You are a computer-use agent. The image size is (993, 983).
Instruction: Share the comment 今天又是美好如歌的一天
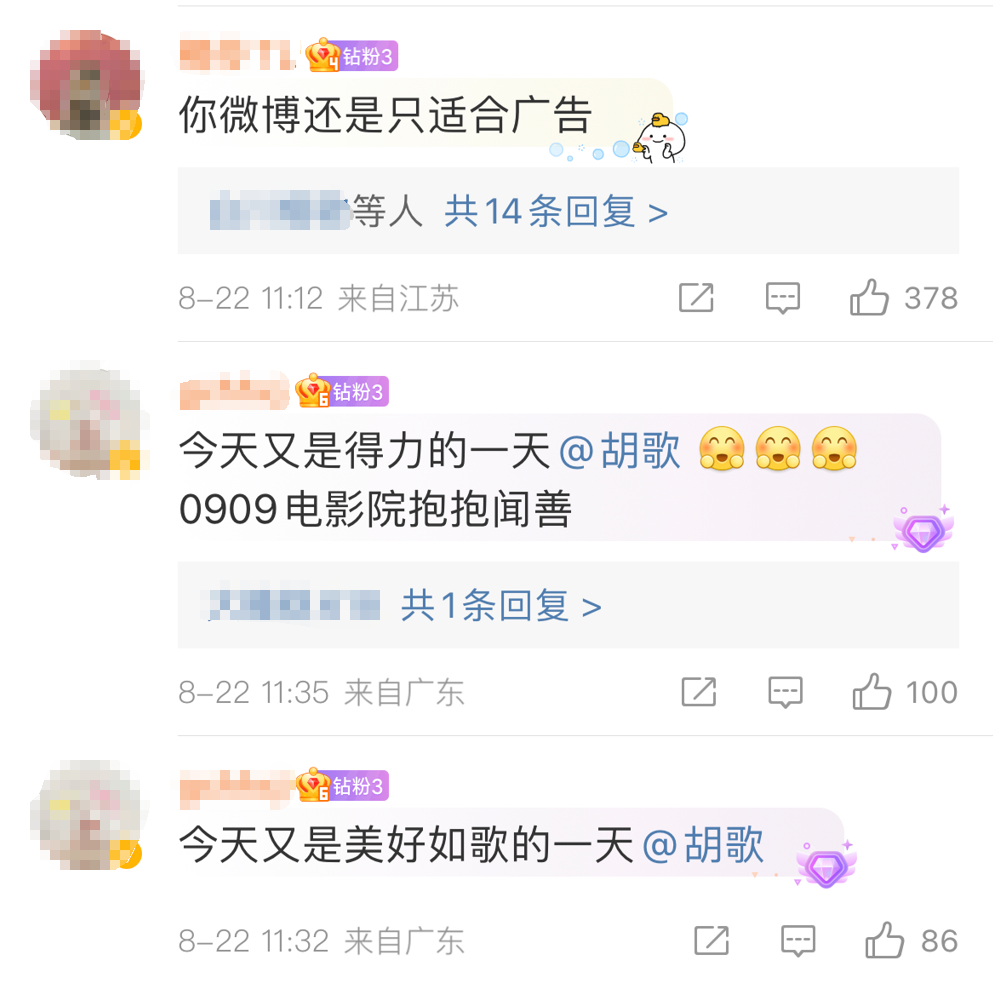pos(711,941)
